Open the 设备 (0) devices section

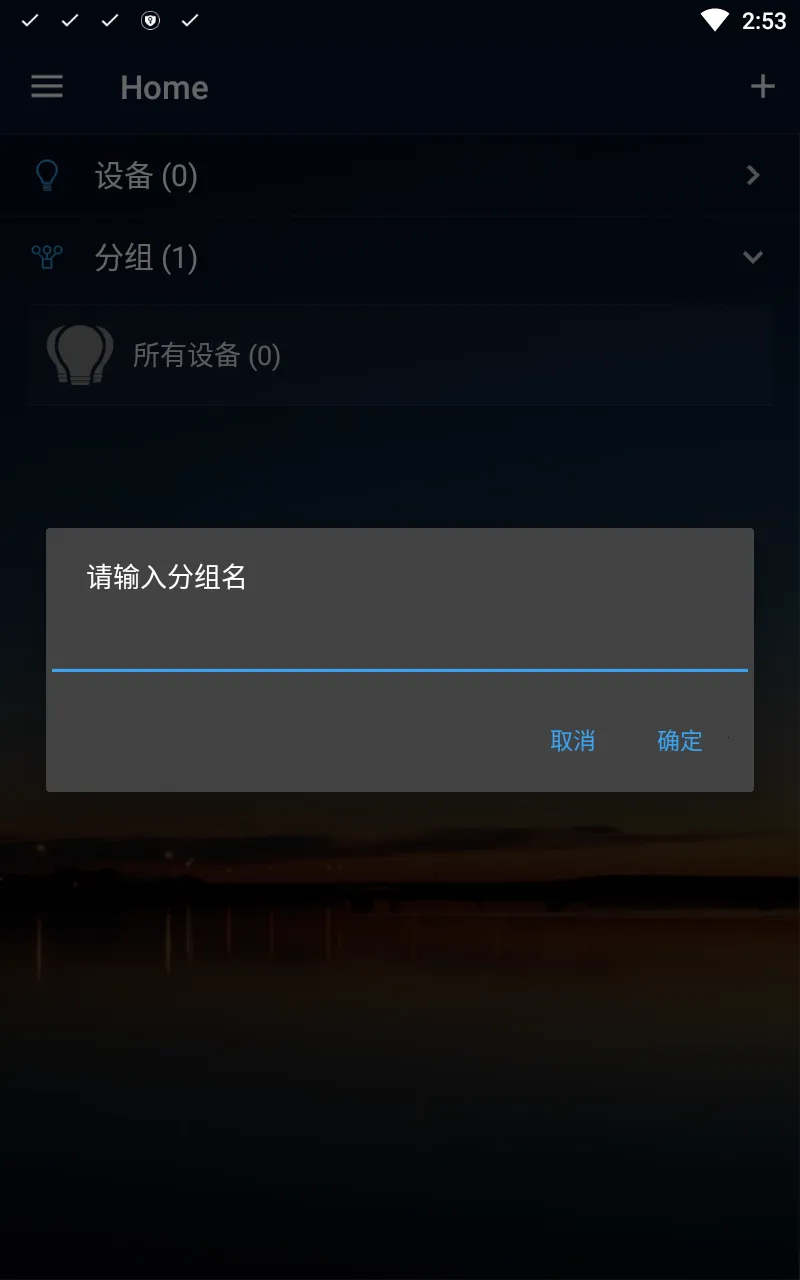tap(146, 176)
